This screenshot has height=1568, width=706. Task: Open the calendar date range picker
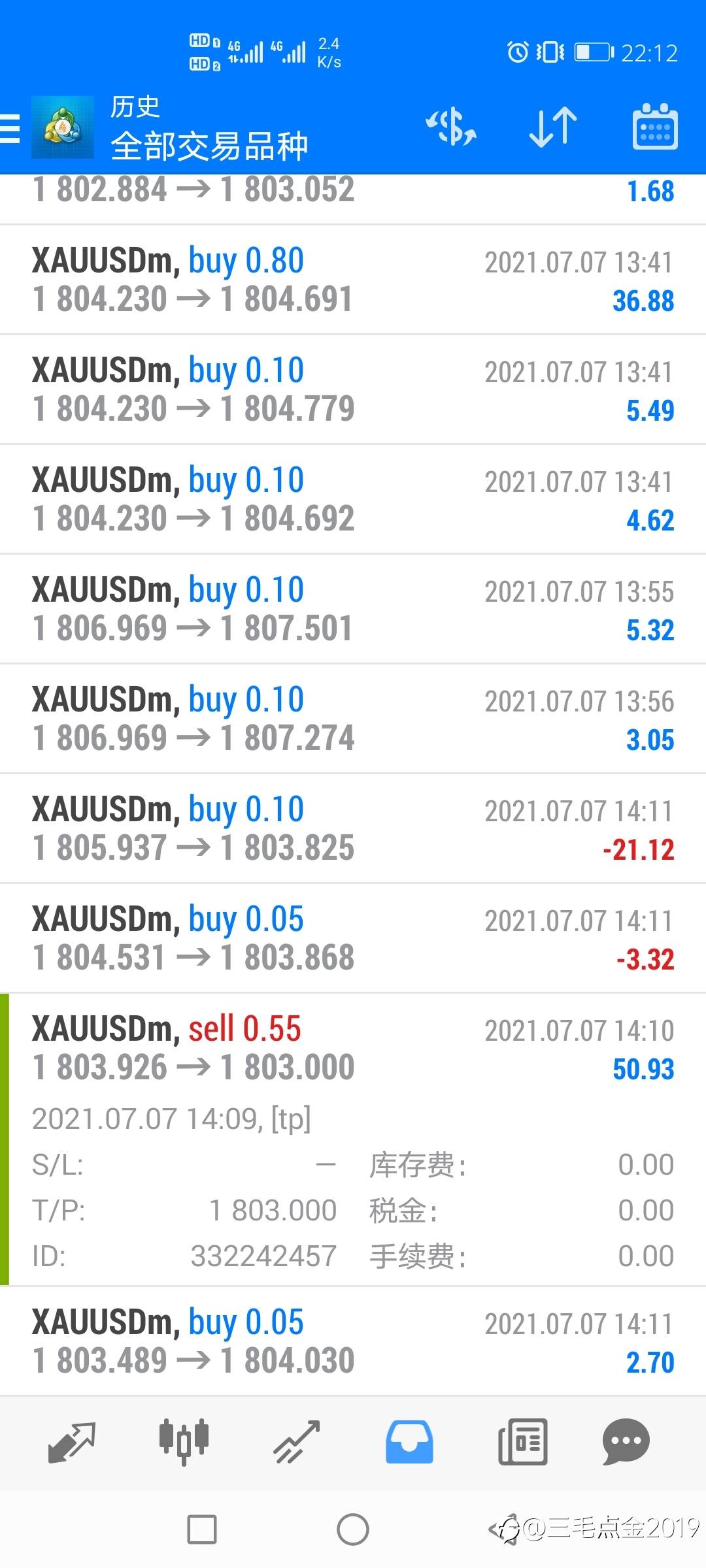point(655,127)
